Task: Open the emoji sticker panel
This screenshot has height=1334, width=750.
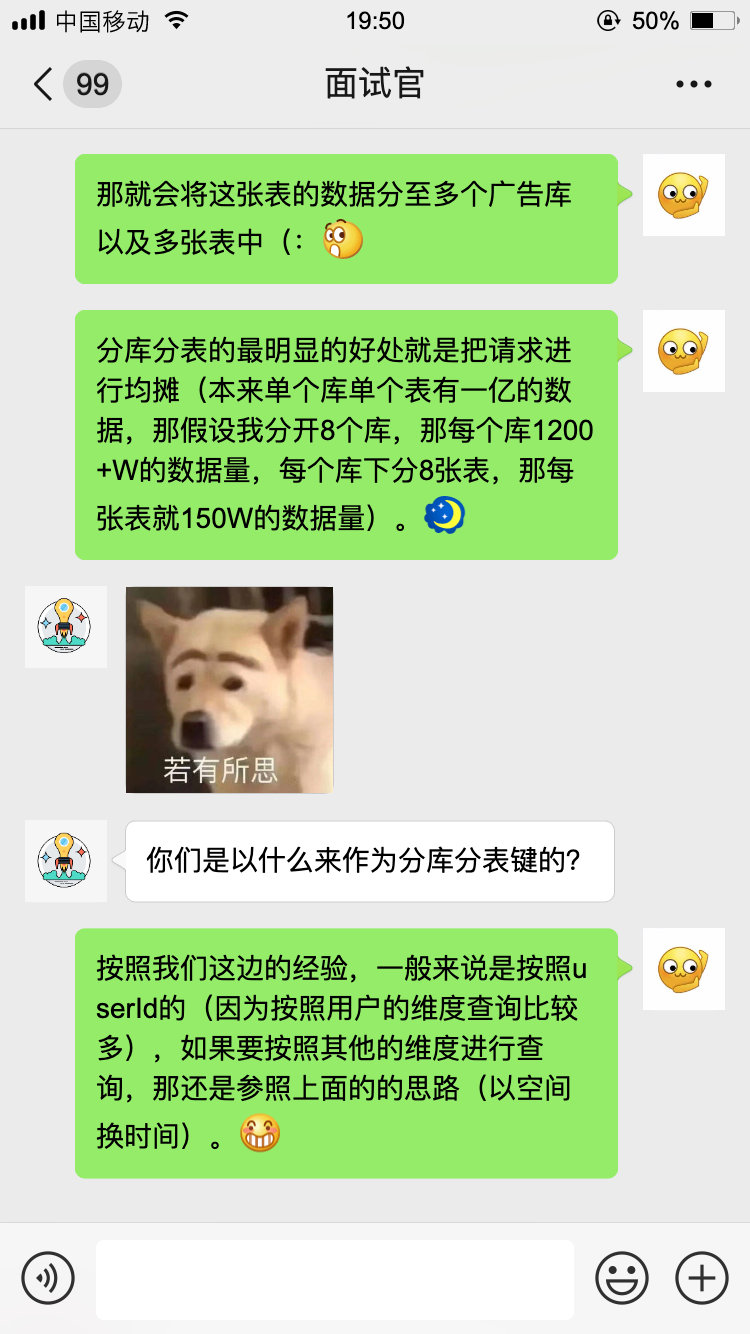Action: pyautogui.click(x=622, y=1277)
